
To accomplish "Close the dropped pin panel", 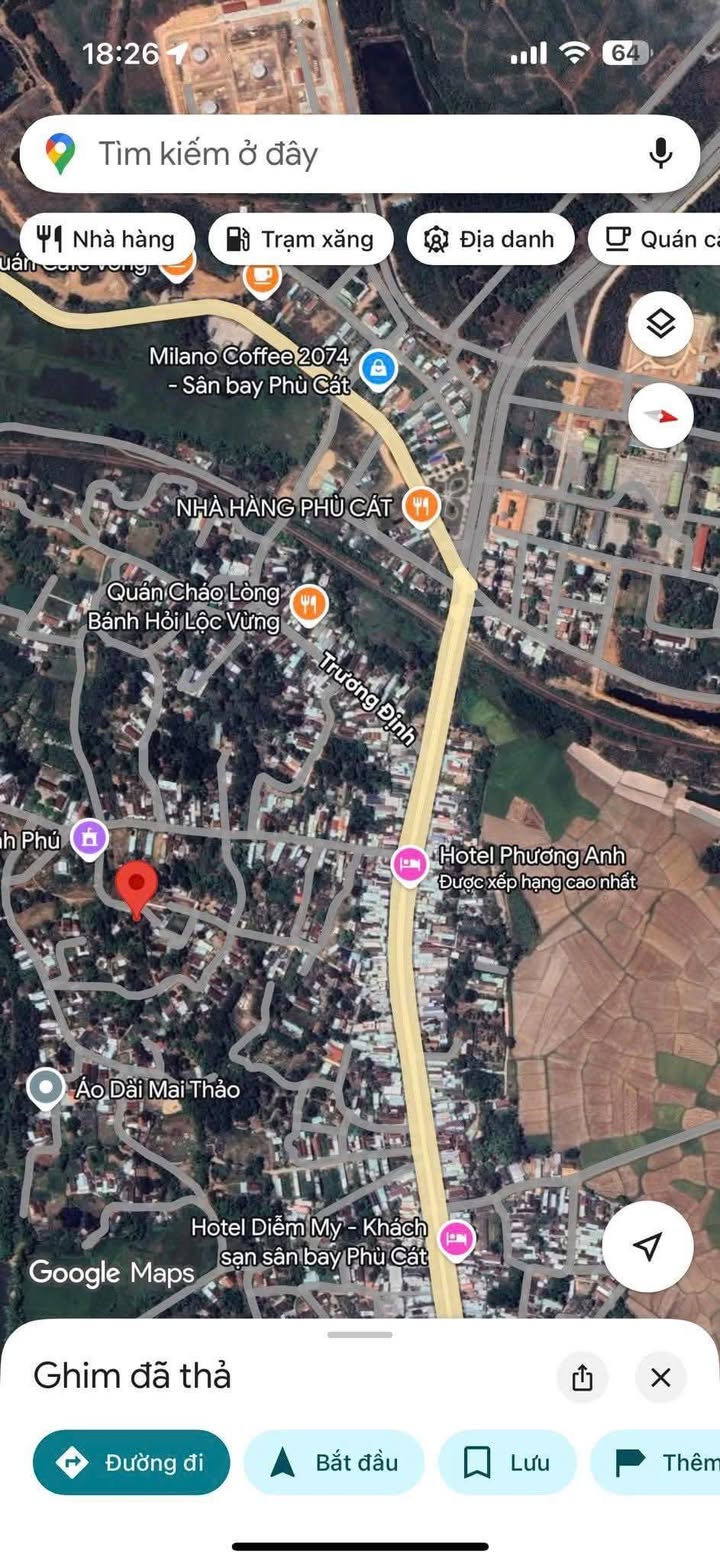I will 660,1378.
